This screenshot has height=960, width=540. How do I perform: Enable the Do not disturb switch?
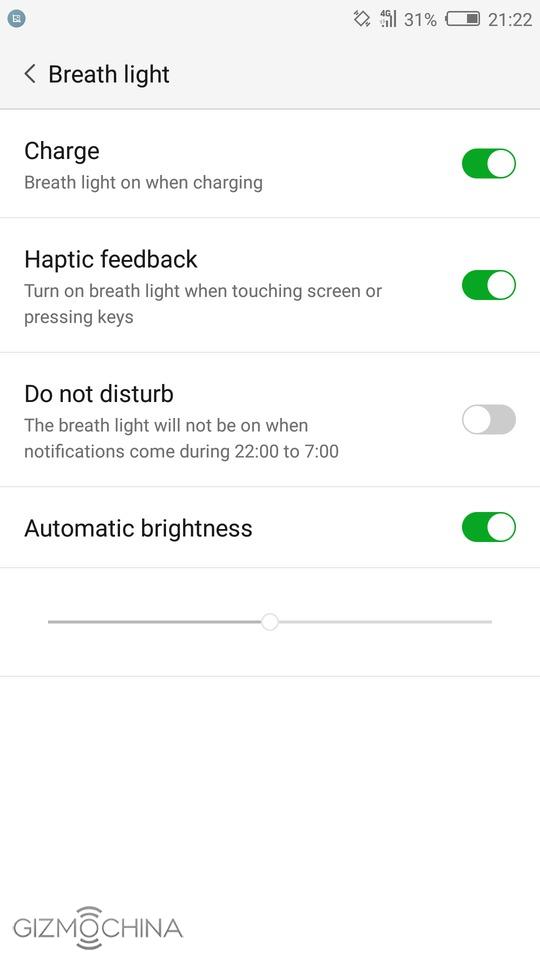click(489, 419)
